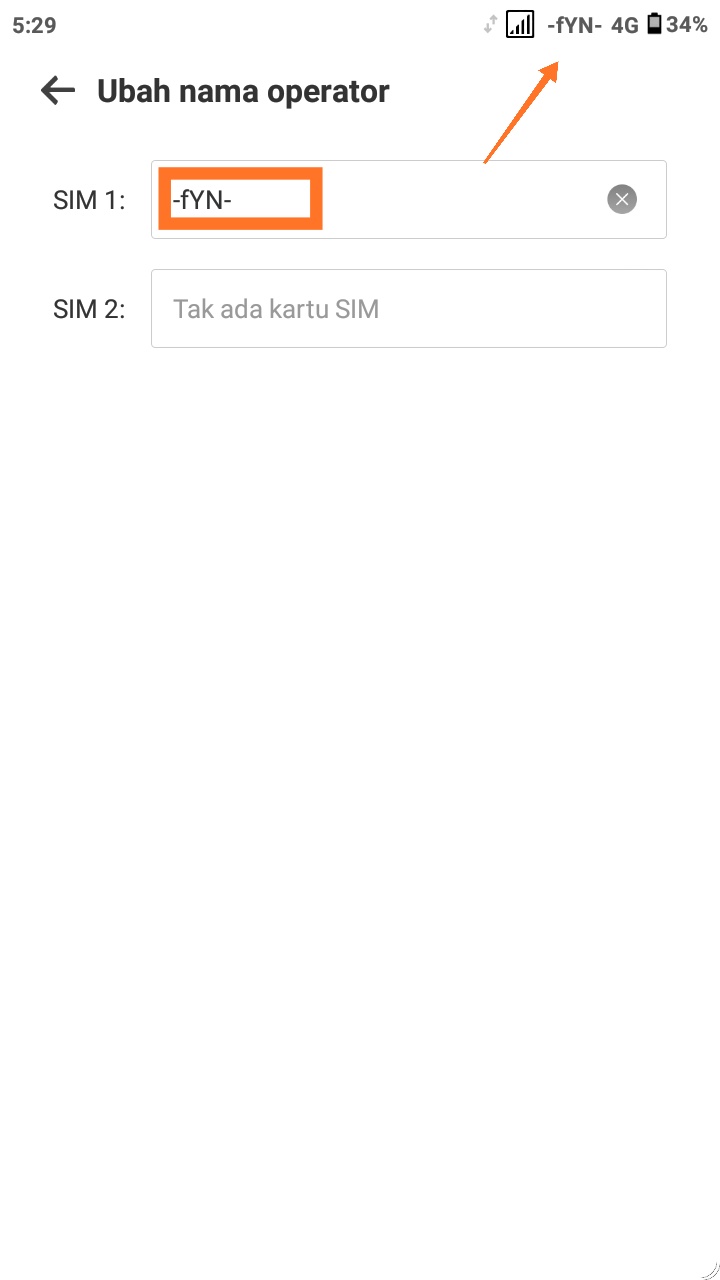Image resolution: width=720 pixels, height=1280 pixels.
Task: Tap the SIM 1 operator name field
Action: [400, 200]
